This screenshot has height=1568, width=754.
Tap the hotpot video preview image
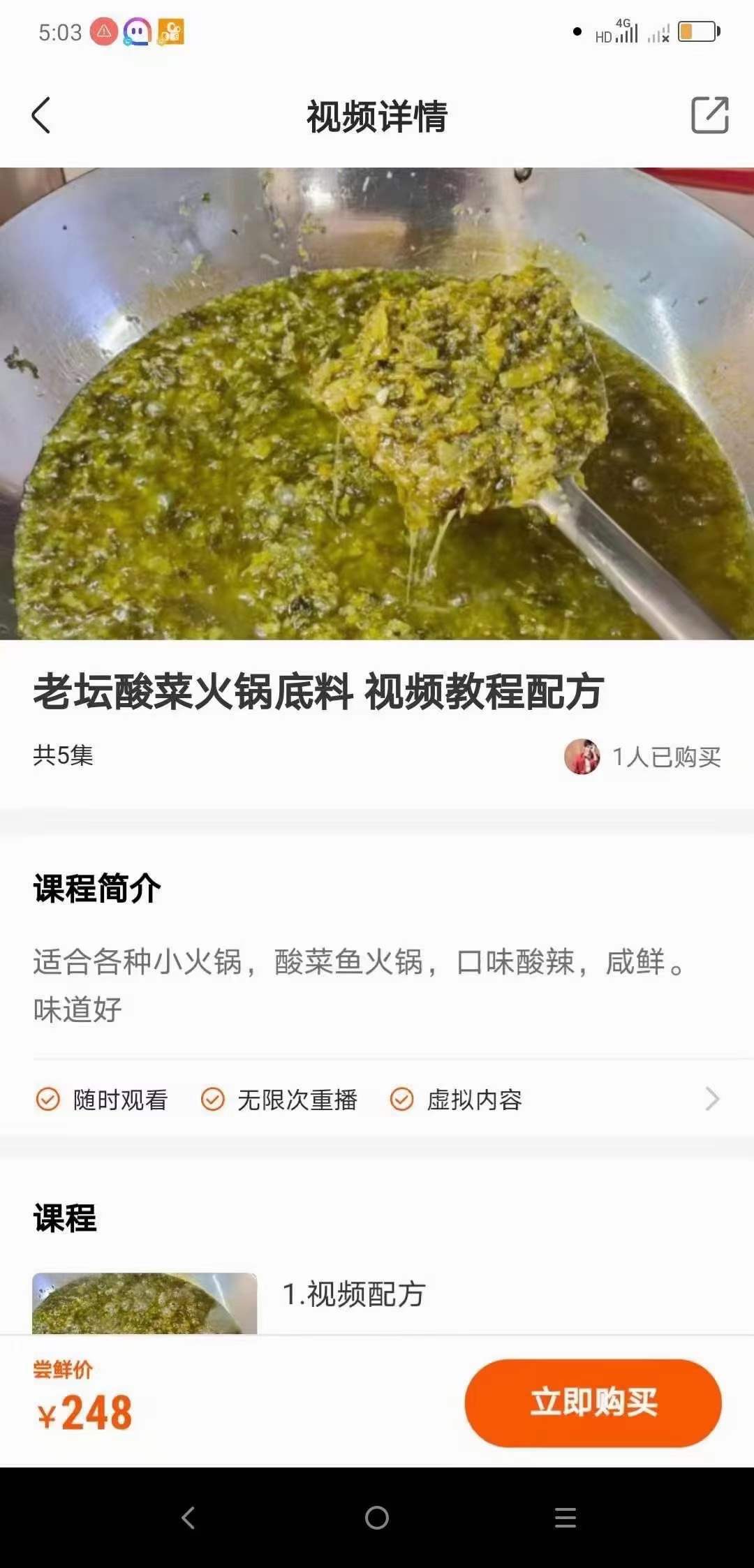tap(377, 405)
